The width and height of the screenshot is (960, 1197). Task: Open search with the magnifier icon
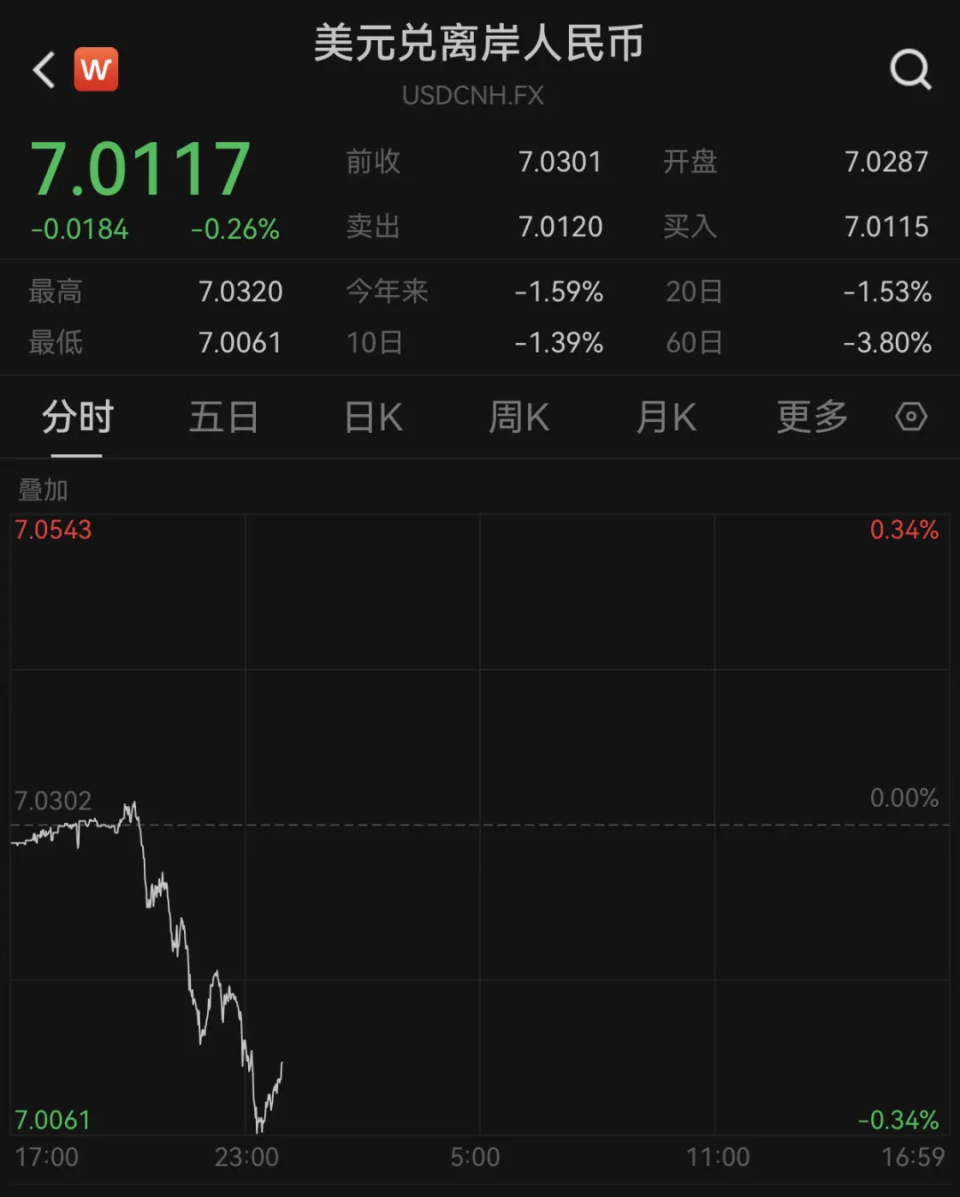click(x=910, y=69)
